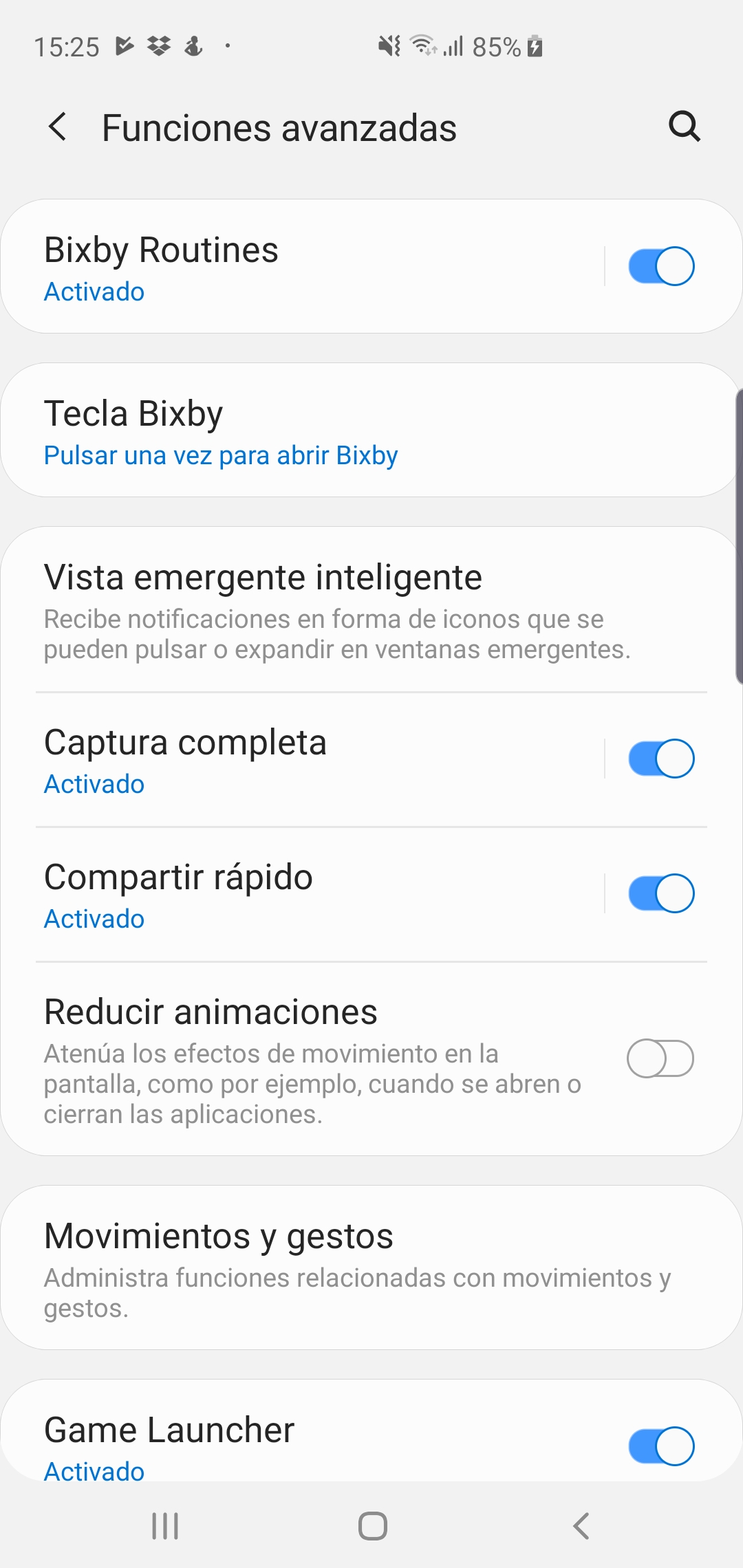Turn off the Game Launcher switch

[x=661, y=1446]
